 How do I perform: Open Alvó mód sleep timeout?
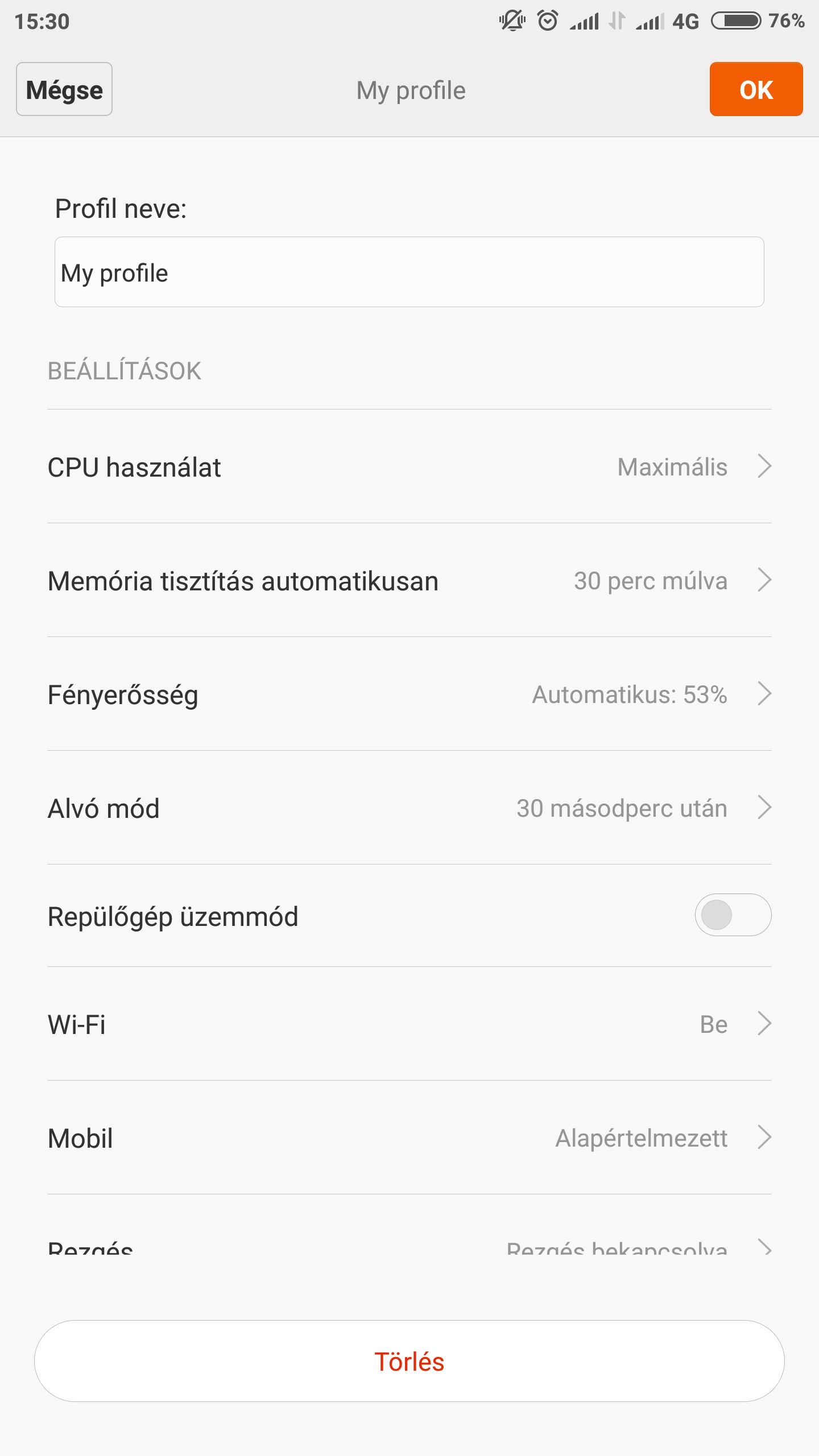[409, 808]
